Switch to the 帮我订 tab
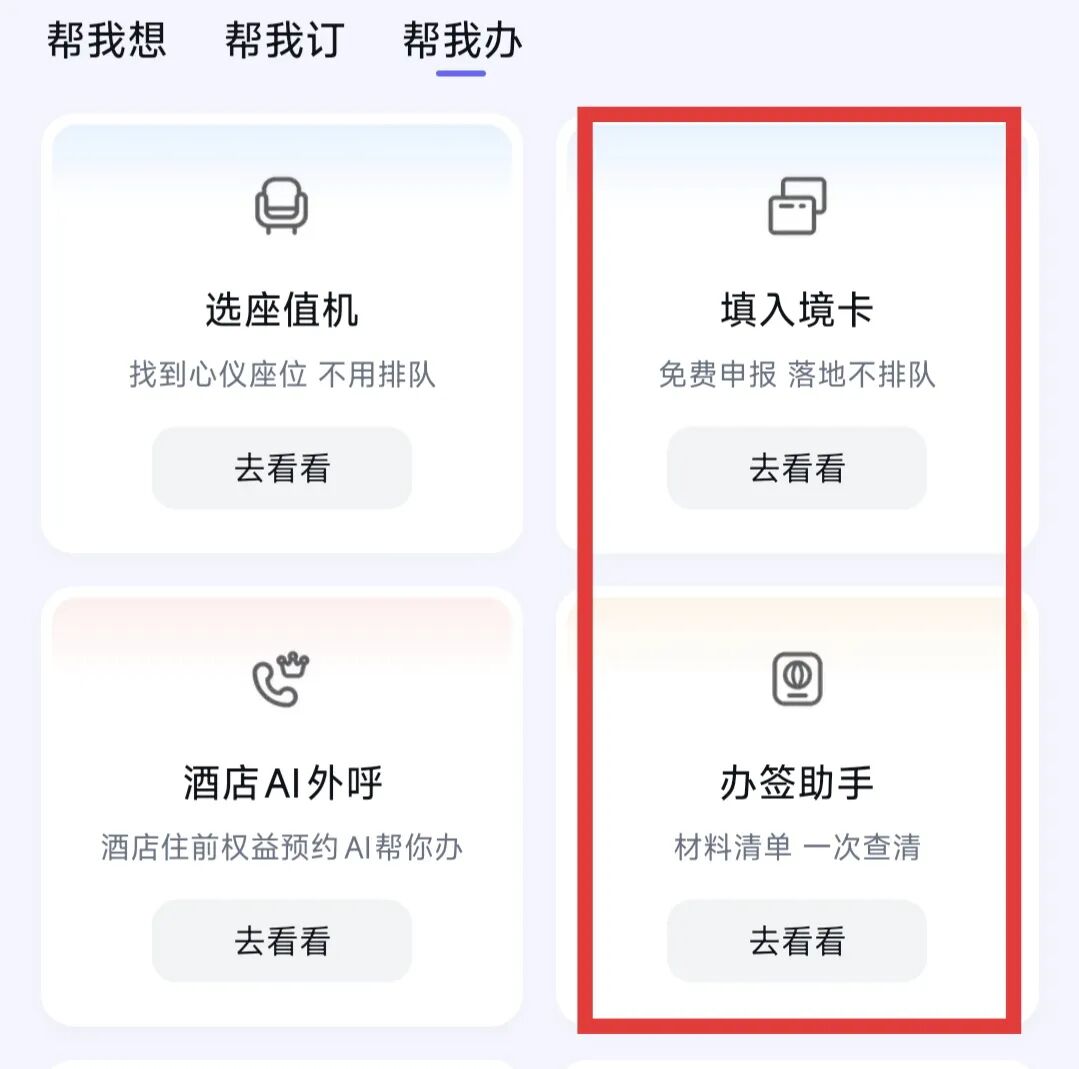This screenshot has height=1069, width=1079. click(284, 40)
